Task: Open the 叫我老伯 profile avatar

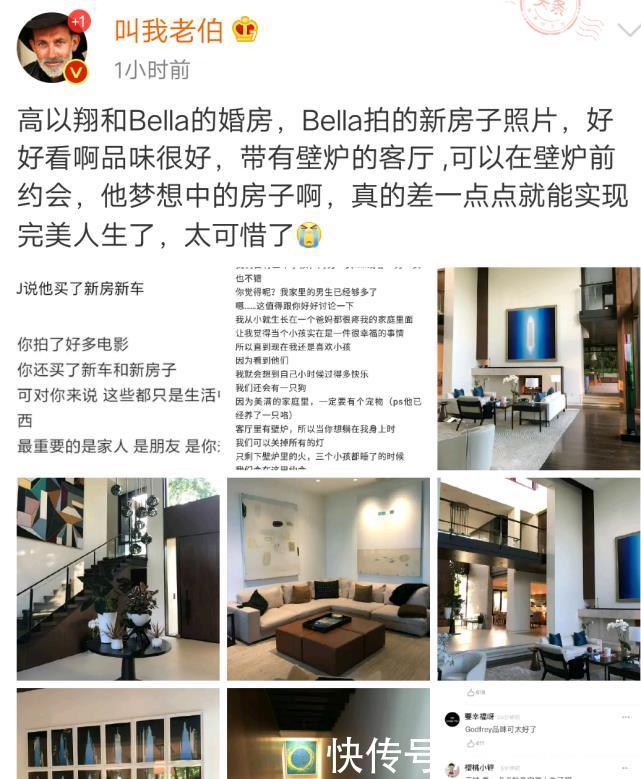Action: [x=52, y=47]
